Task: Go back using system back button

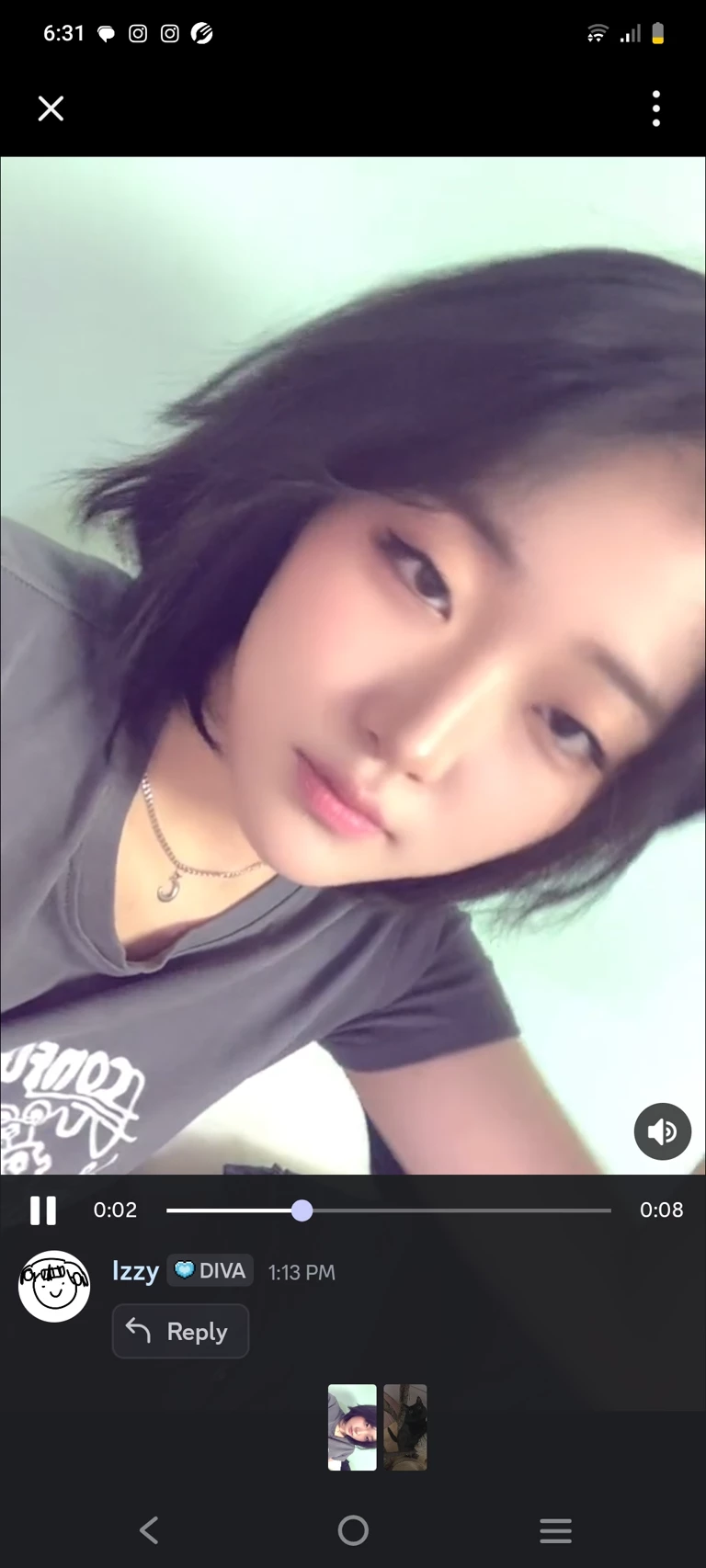Action: click(149, 1530)
